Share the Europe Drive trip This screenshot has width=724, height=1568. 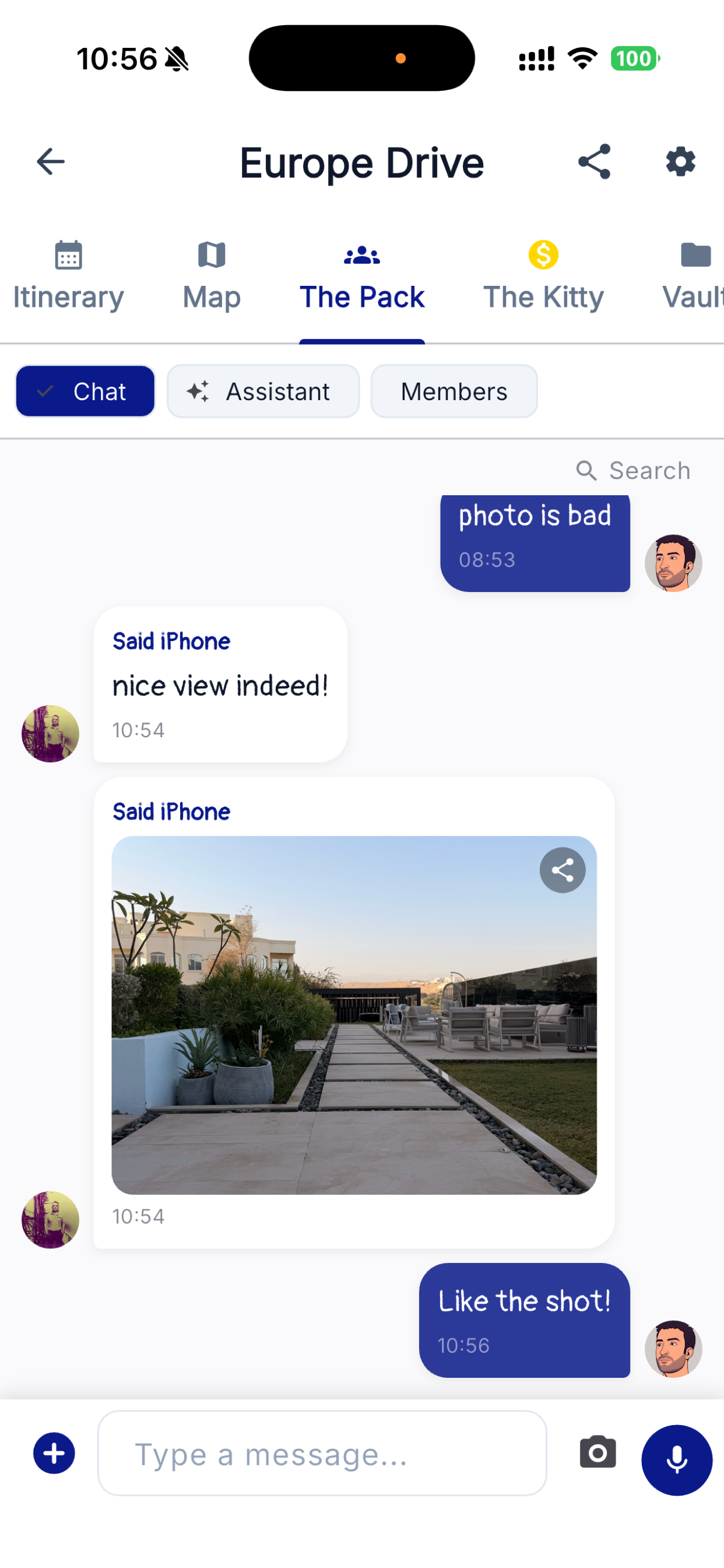(x=593, y=162)
